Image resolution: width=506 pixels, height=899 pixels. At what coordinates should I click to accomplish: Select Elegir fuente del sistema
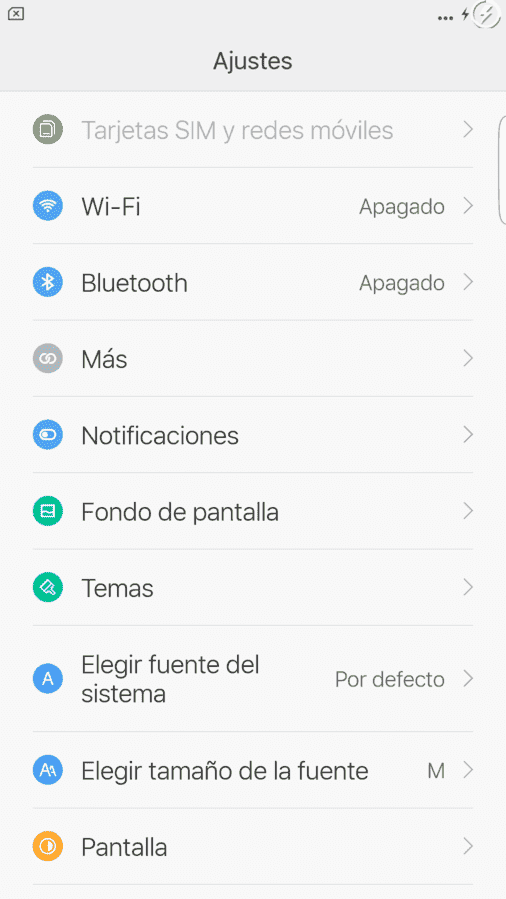click(x=253, y=679)
